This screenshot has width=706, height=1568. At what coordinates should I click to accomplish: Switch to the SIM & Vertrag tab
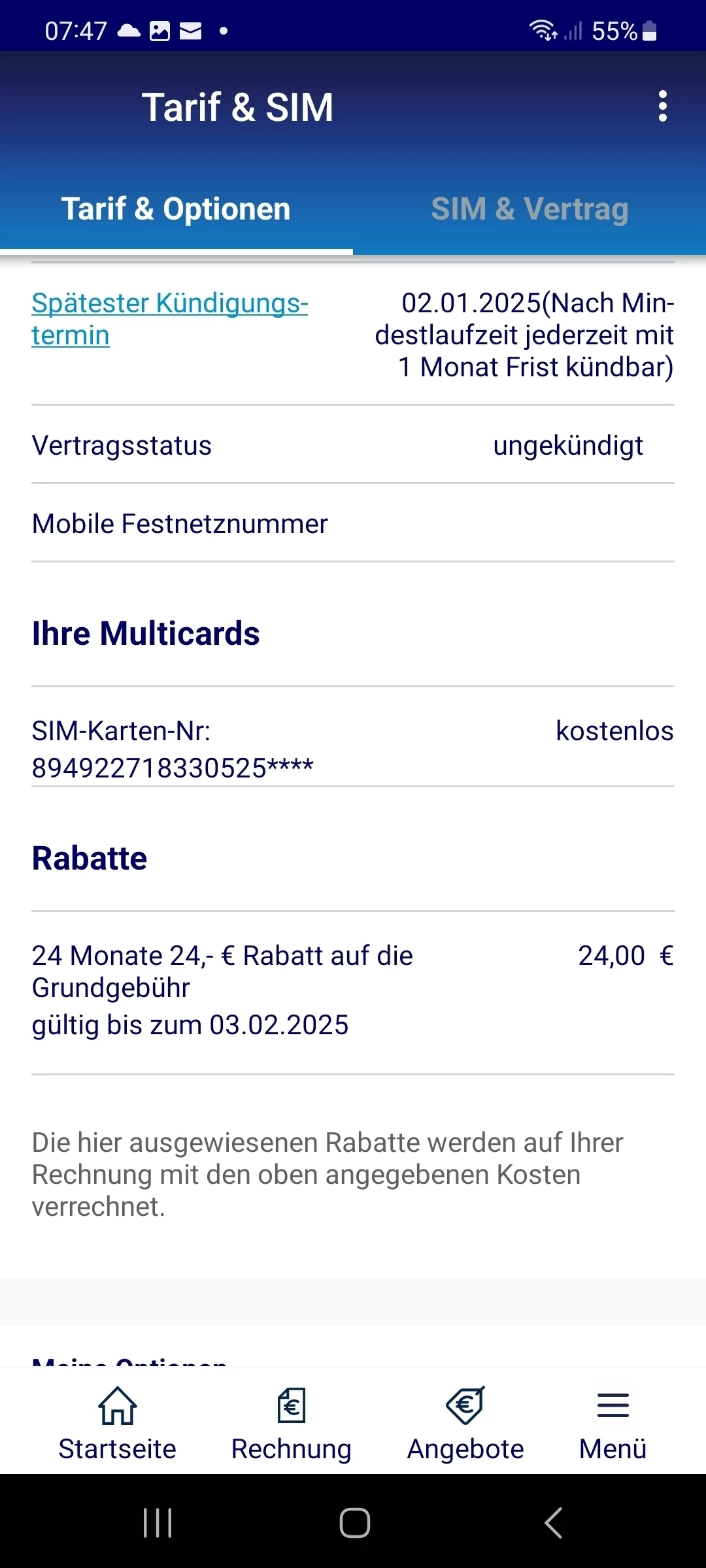[529, 209]
